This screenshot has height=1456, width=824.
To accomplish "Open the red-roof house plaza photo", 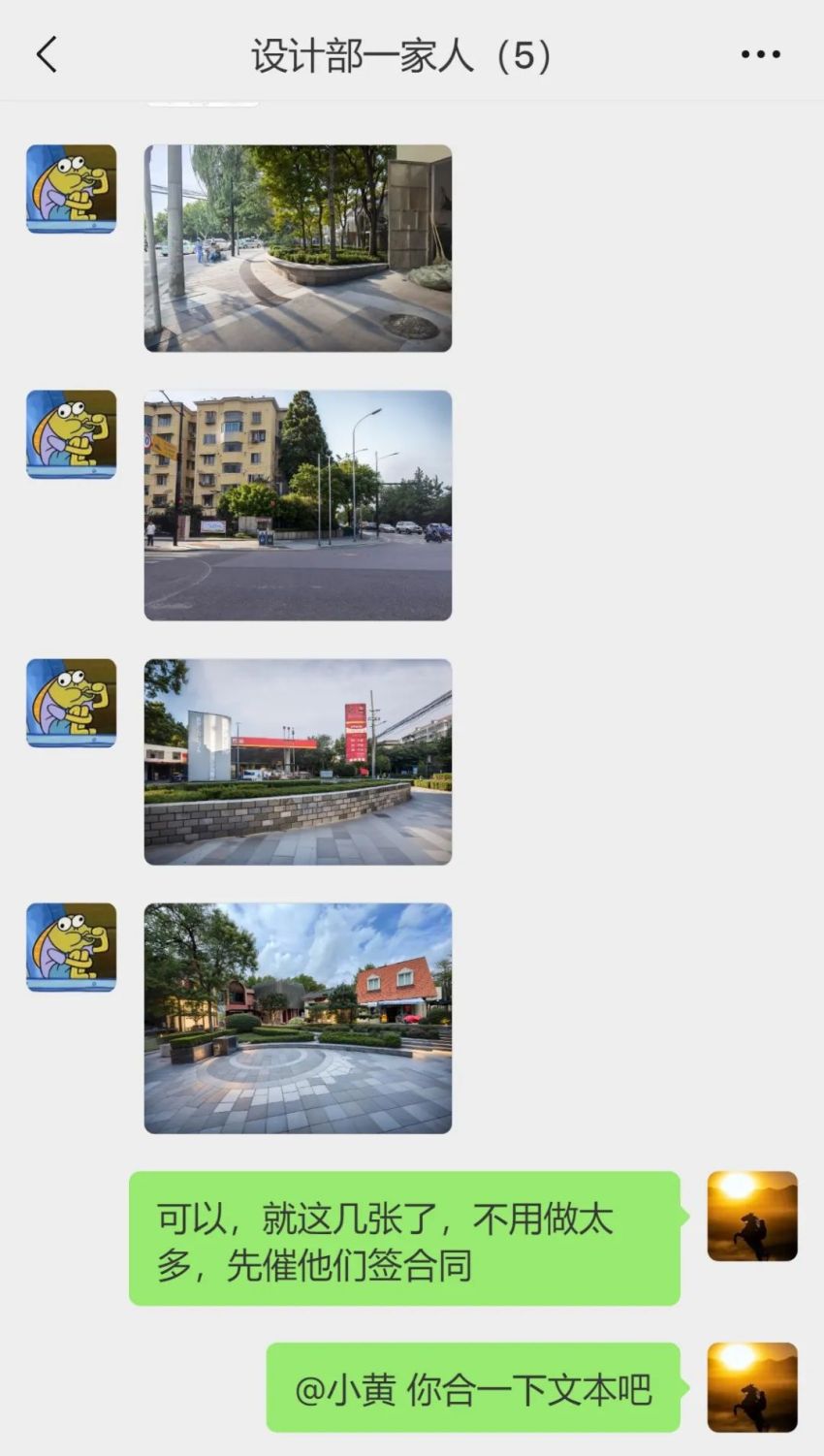I will (298, 1018).
